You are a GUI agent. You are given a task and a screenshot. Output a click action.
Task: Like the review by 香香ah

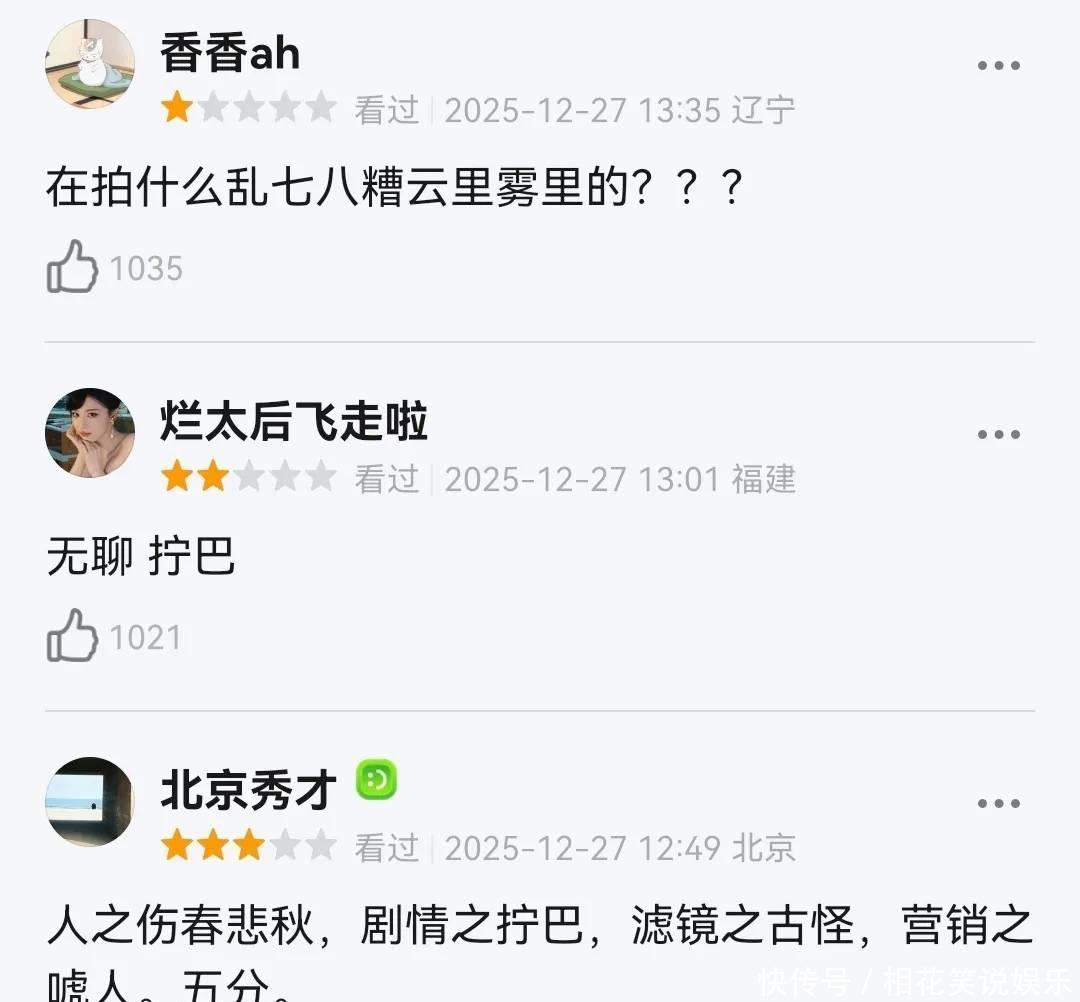[x=73, y=268]
